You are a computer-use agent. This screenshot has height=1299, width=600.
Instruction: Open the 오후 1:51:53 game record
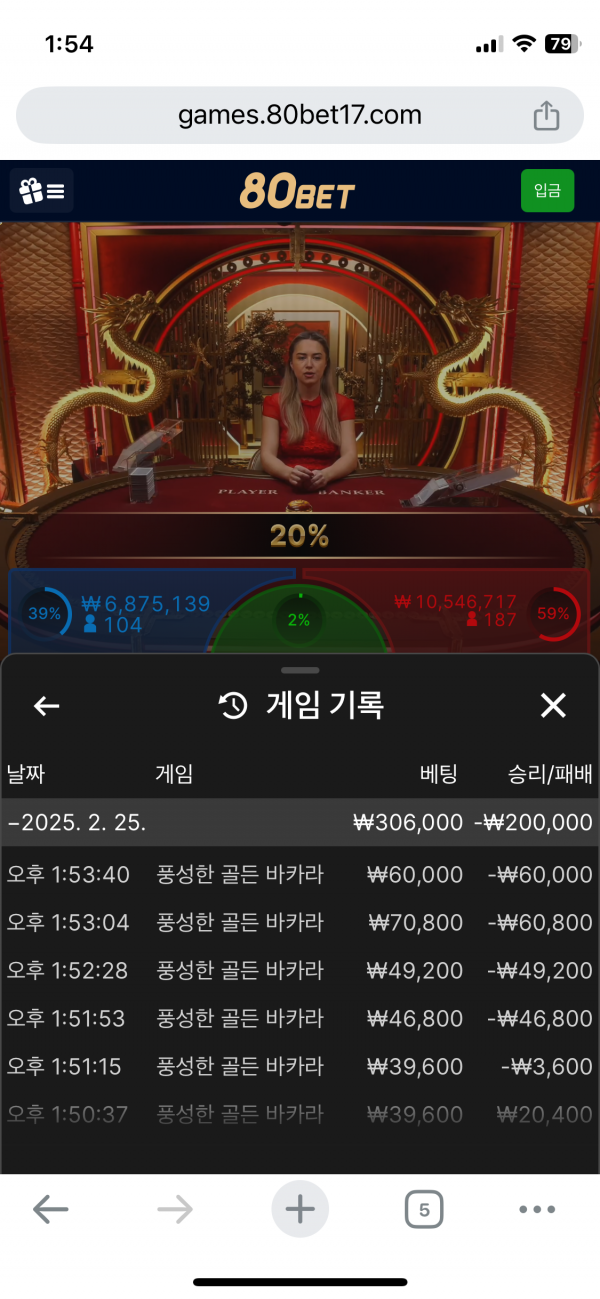point(300,1018)
